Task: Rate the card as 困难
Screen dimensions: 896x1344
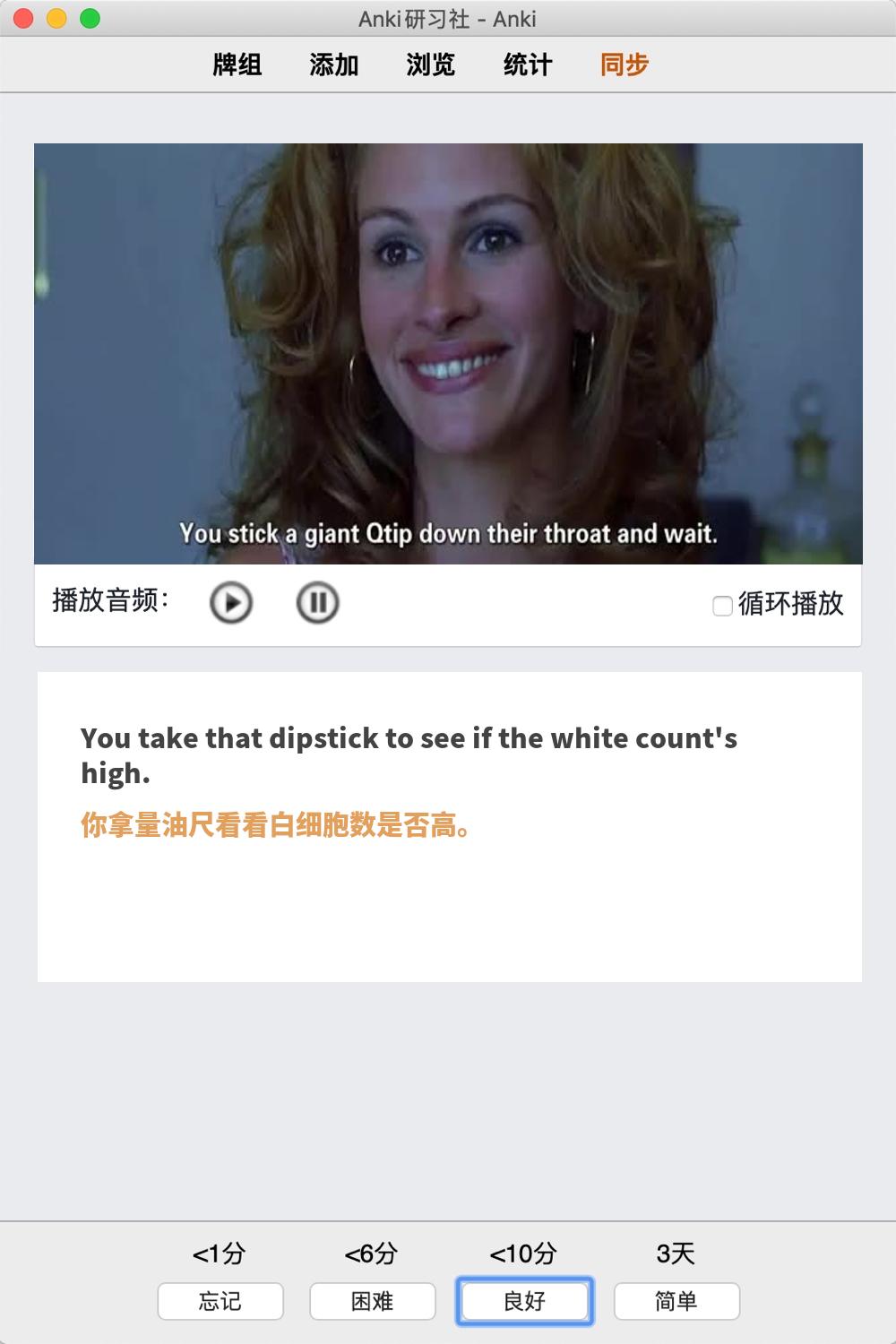Action: click(x=373, y=1301)
